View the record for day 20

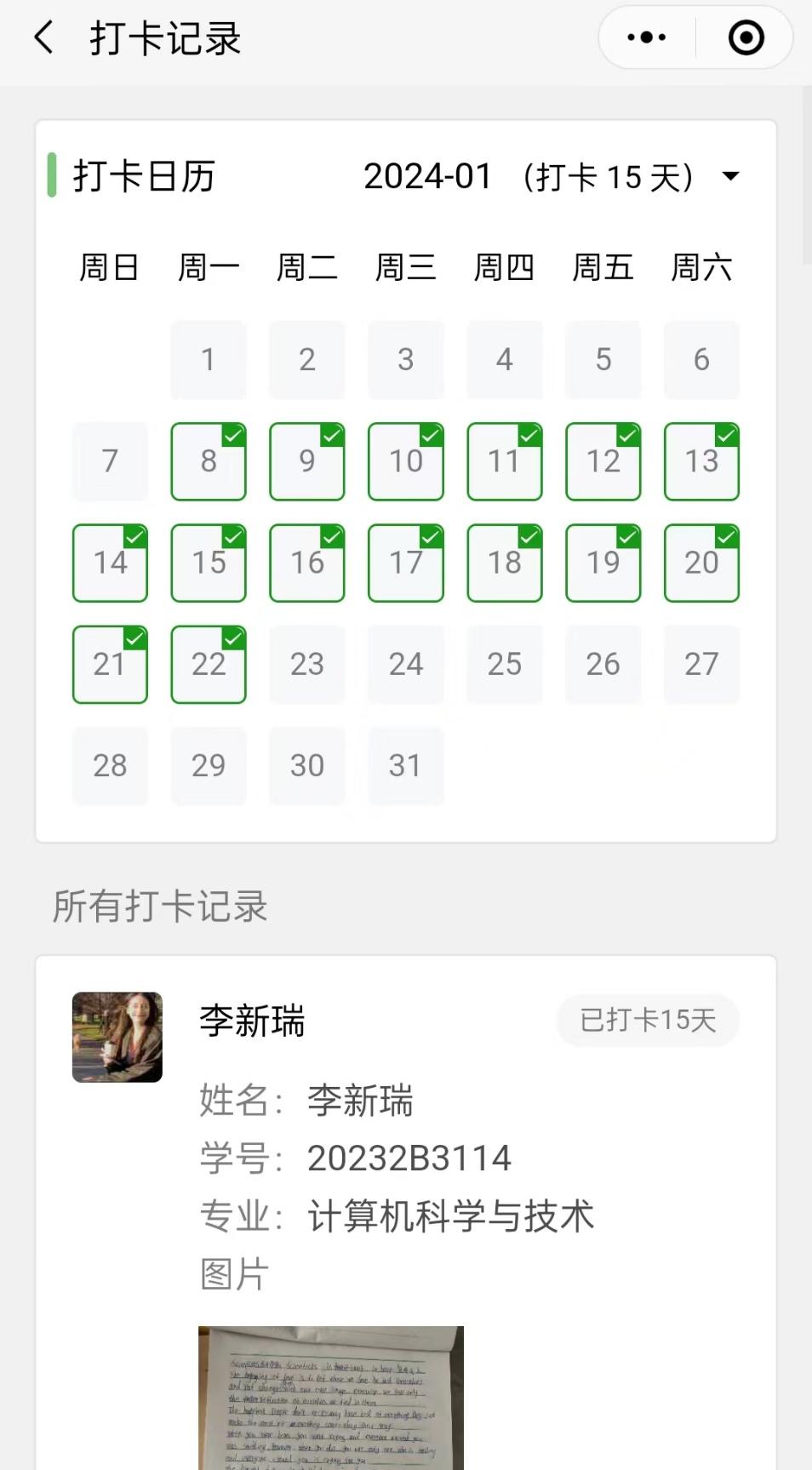(x=701, y=563)
